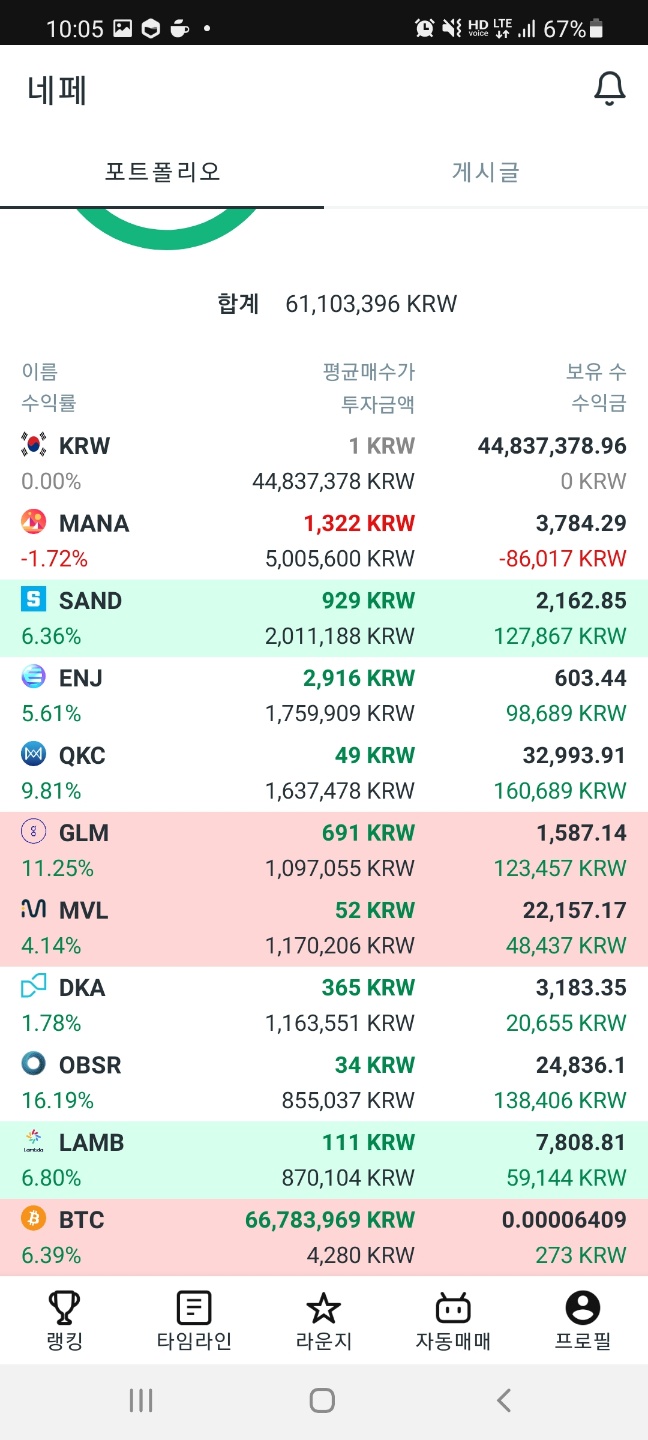Go to the 타임라인 tab
Screen dimensions: 648x1440
194,1320
